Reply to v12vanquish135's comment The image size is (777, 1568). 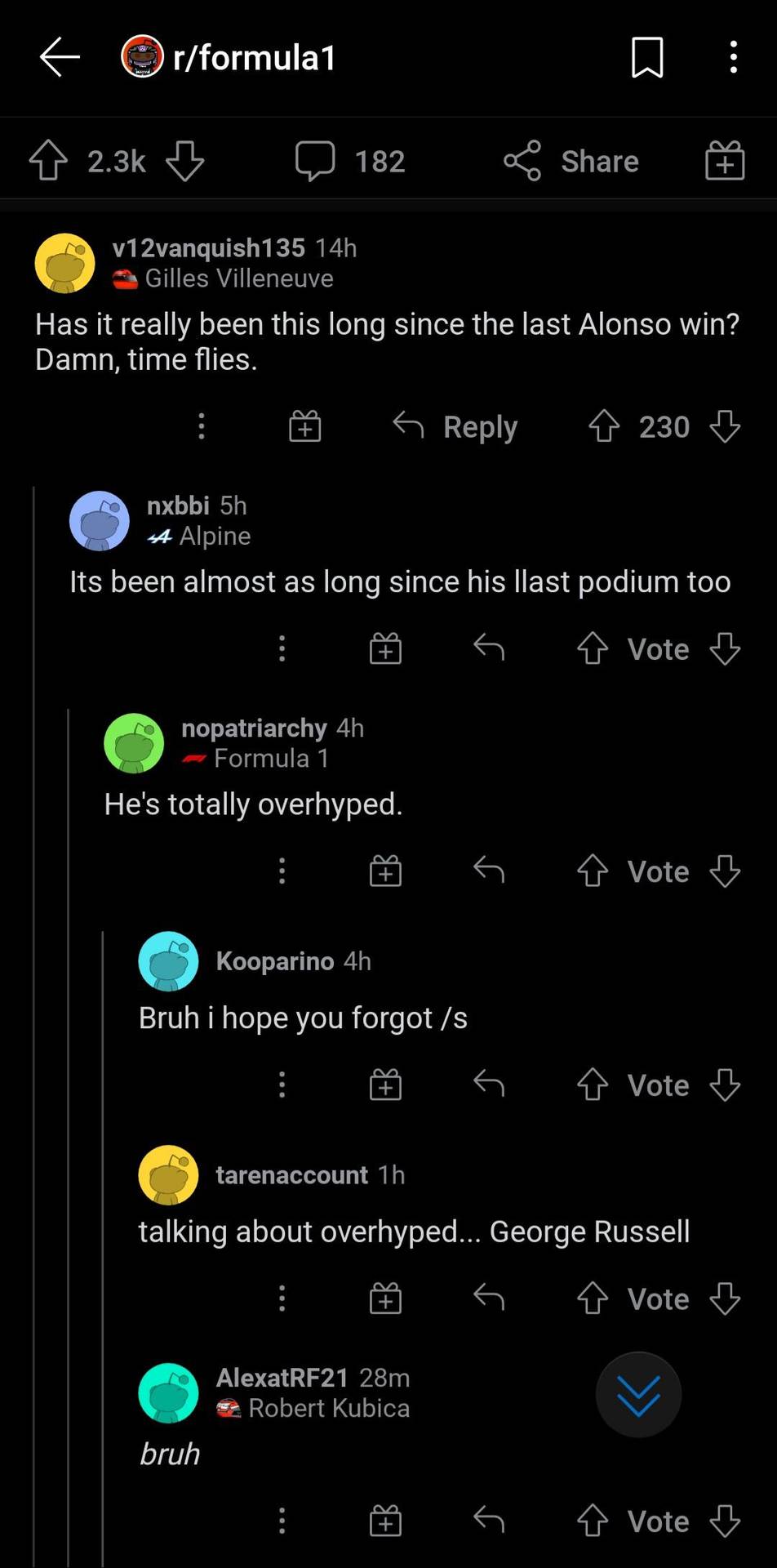click(455, 426)
